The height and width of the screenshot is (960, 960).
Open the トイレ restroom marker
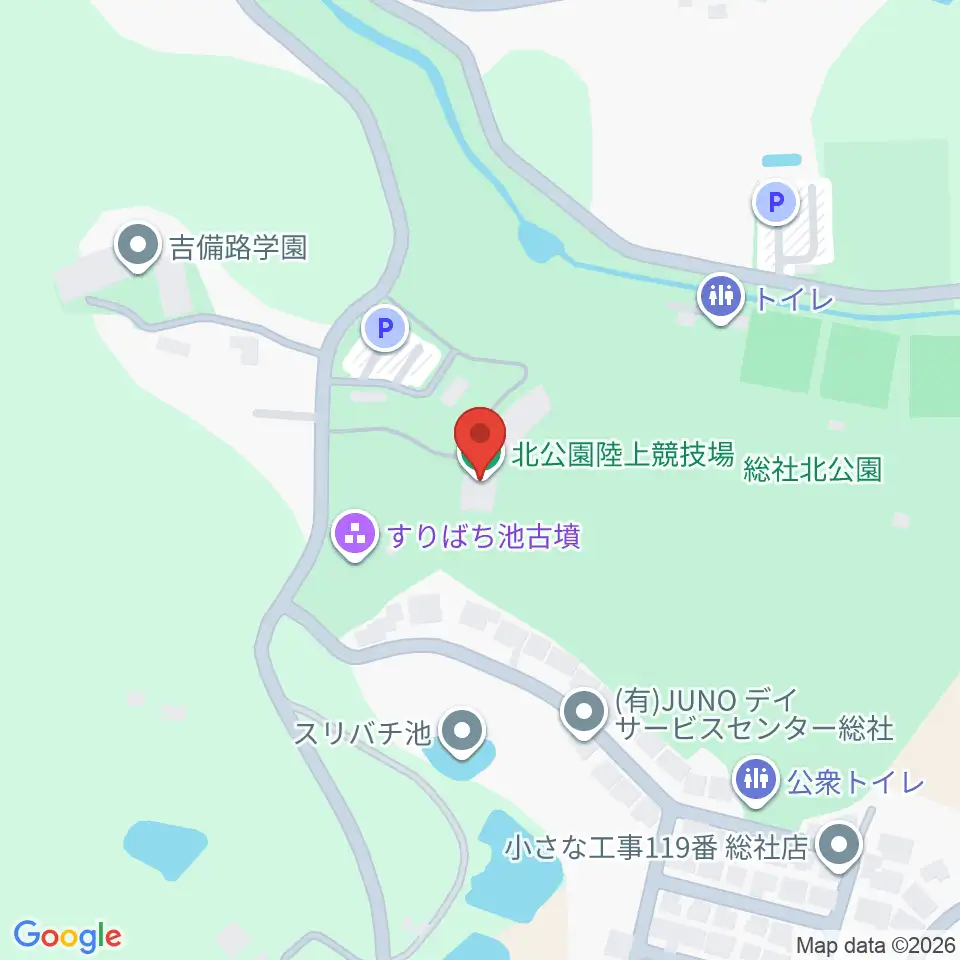click(721, 298)
